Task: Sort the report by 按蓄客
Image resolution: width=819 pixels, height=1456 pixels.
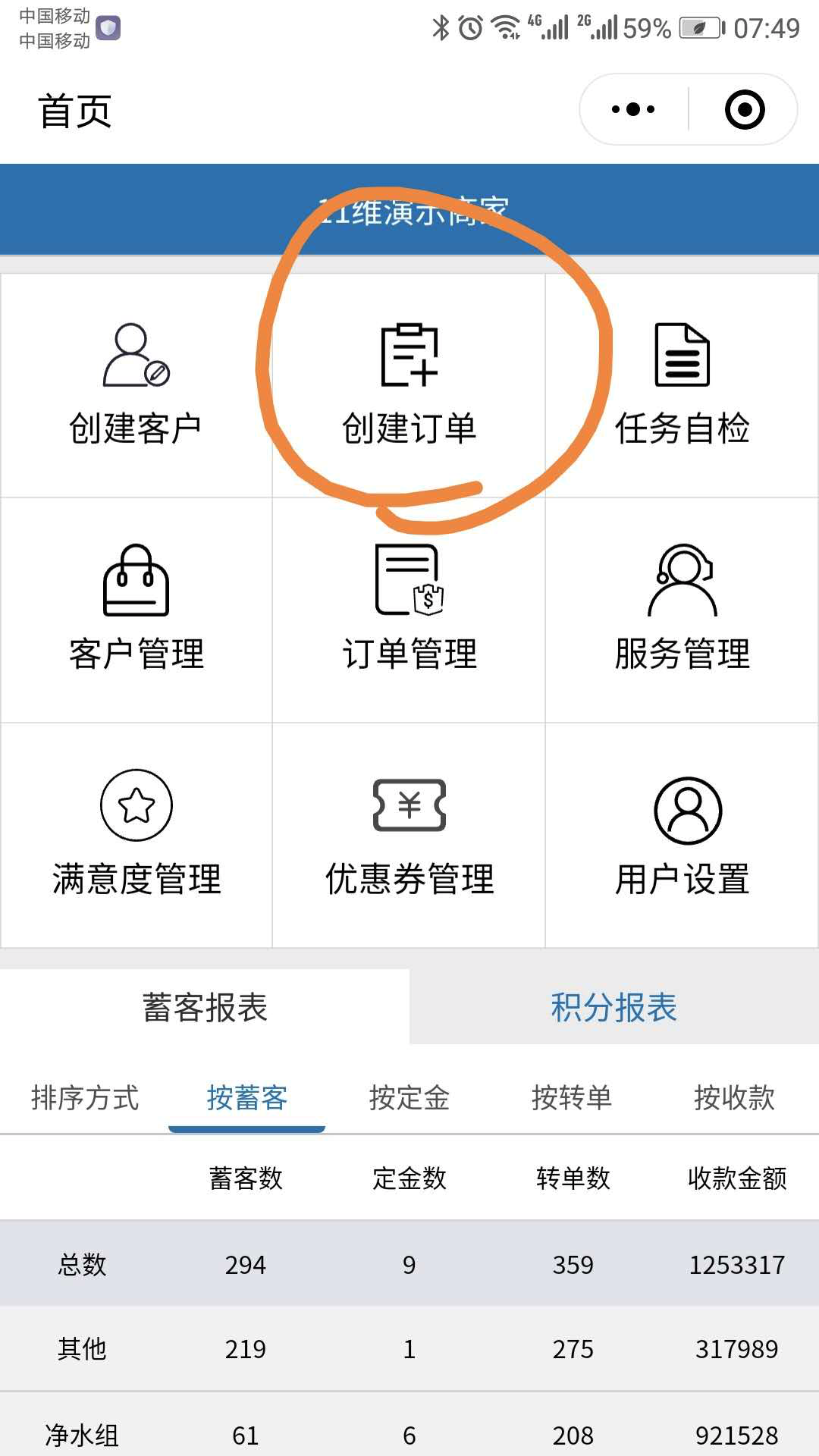Action: (x=247, y=1097)
